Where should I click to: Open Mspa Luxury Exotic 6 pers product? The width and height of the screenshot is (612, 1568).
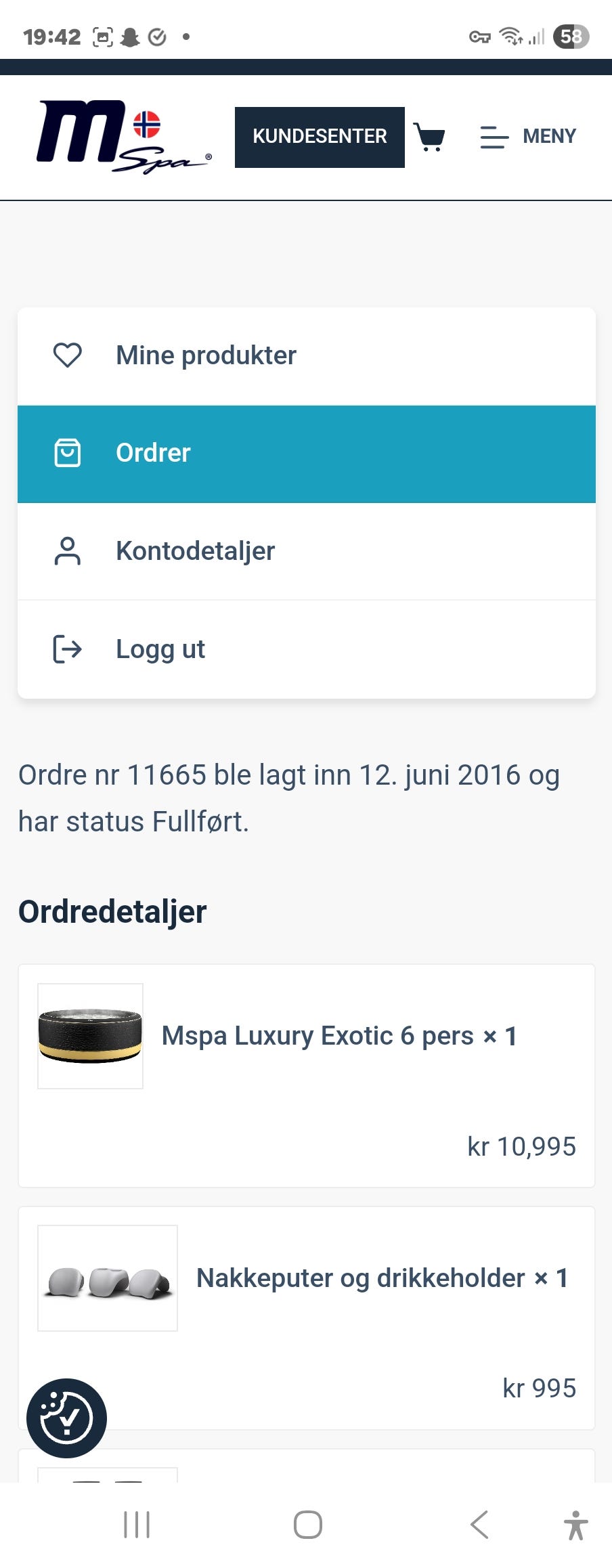click(317, 1036)
